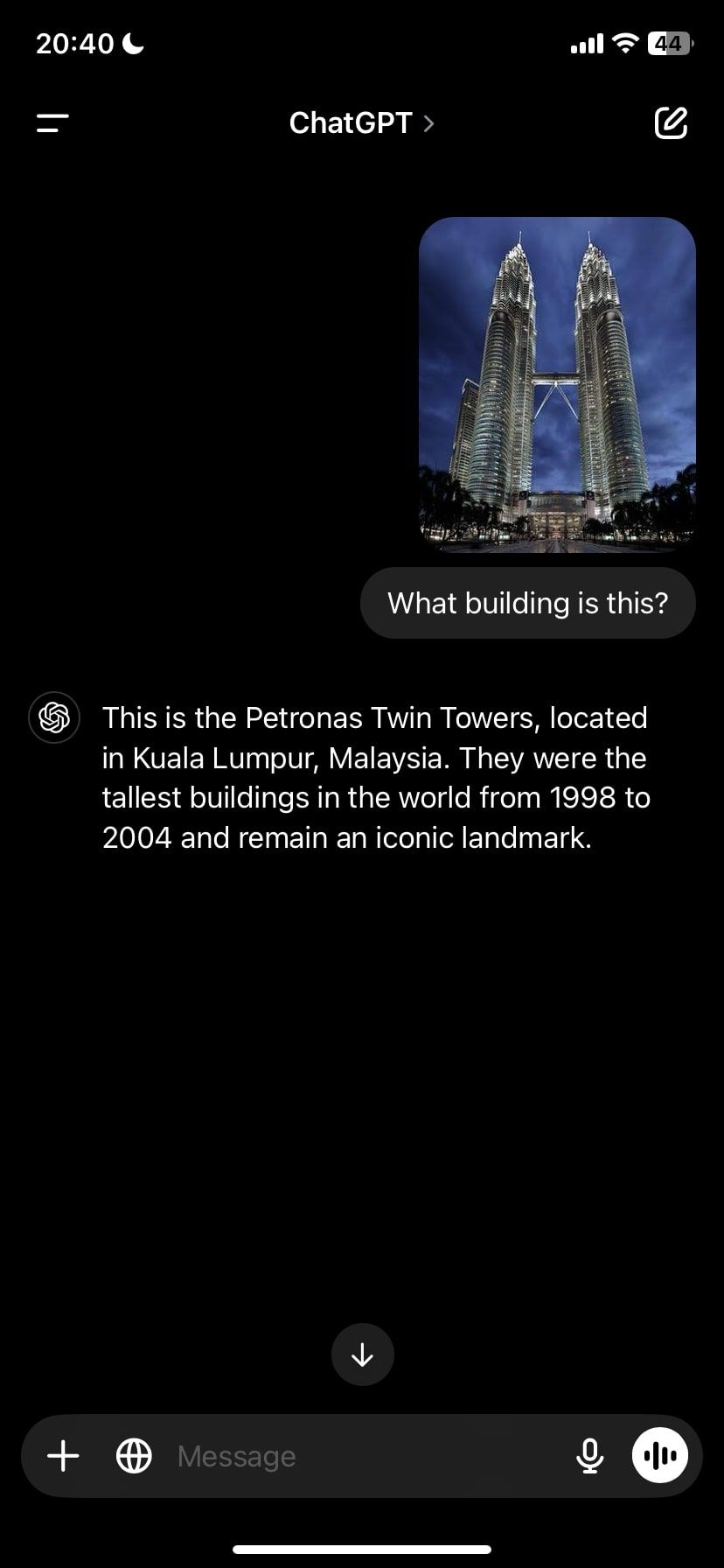Launch voice conversation mode
The height and width of the screenshot is (1568, 724).
[660, 1456]
